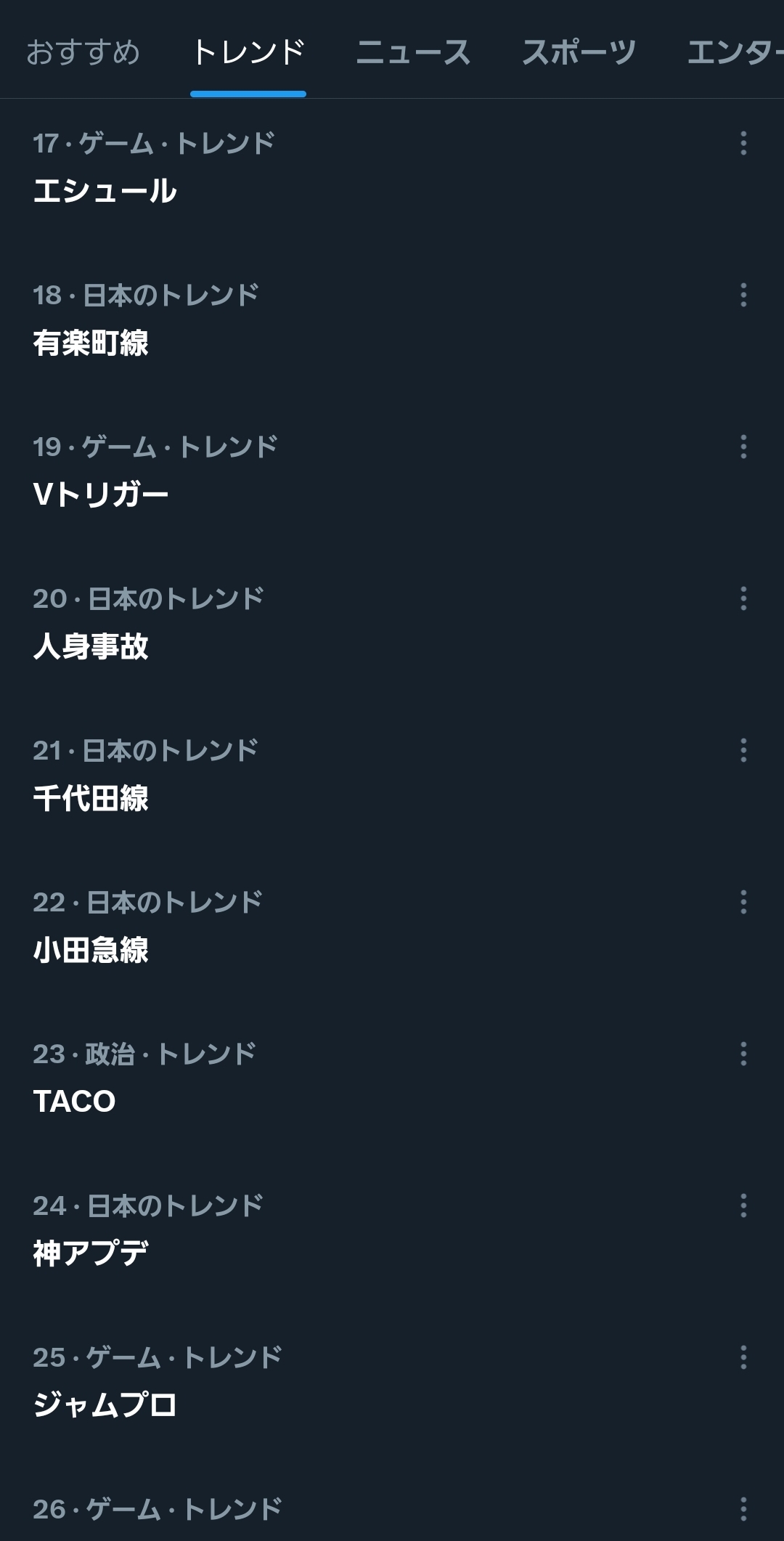Screen dimensions: 784x1541
Task: Open the TACO politics trend
Action: point(75,1101)
